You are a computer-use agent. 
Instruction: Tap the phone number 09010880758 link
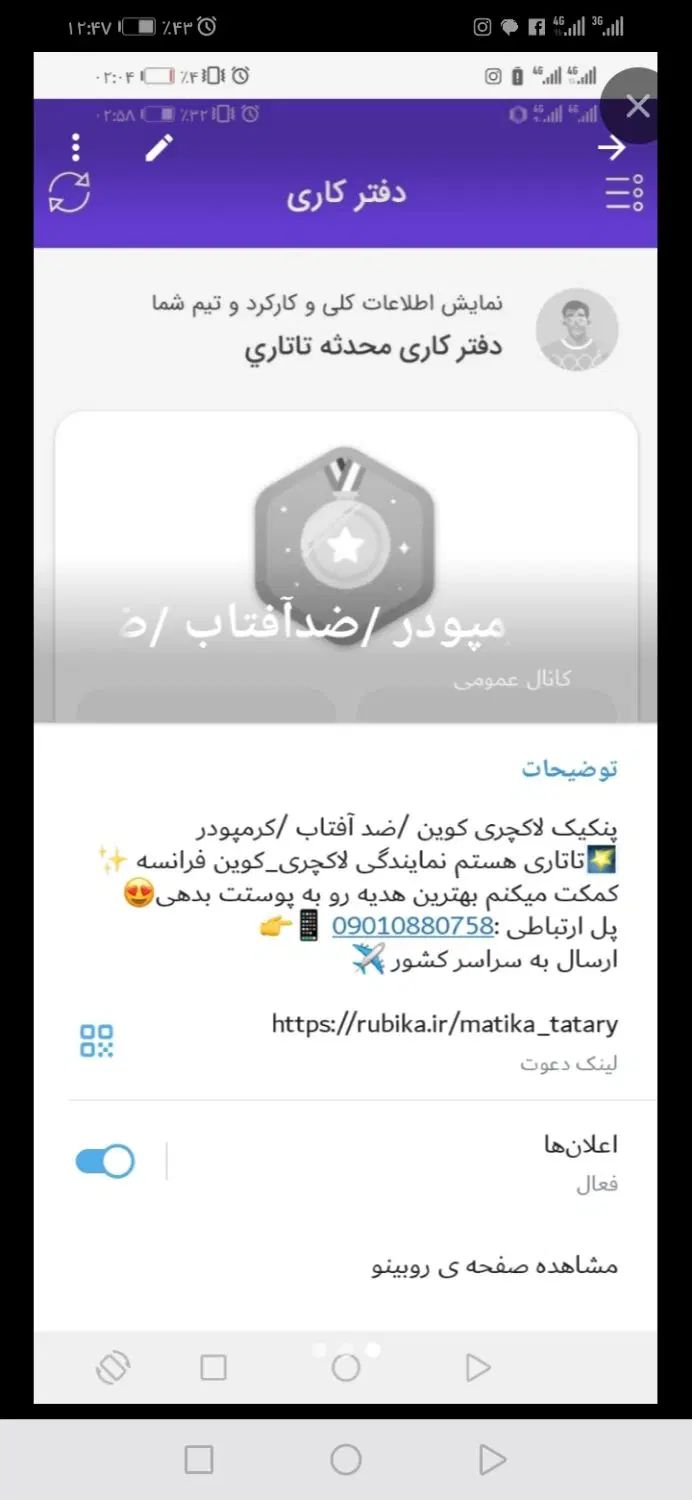tap(412, 926)
